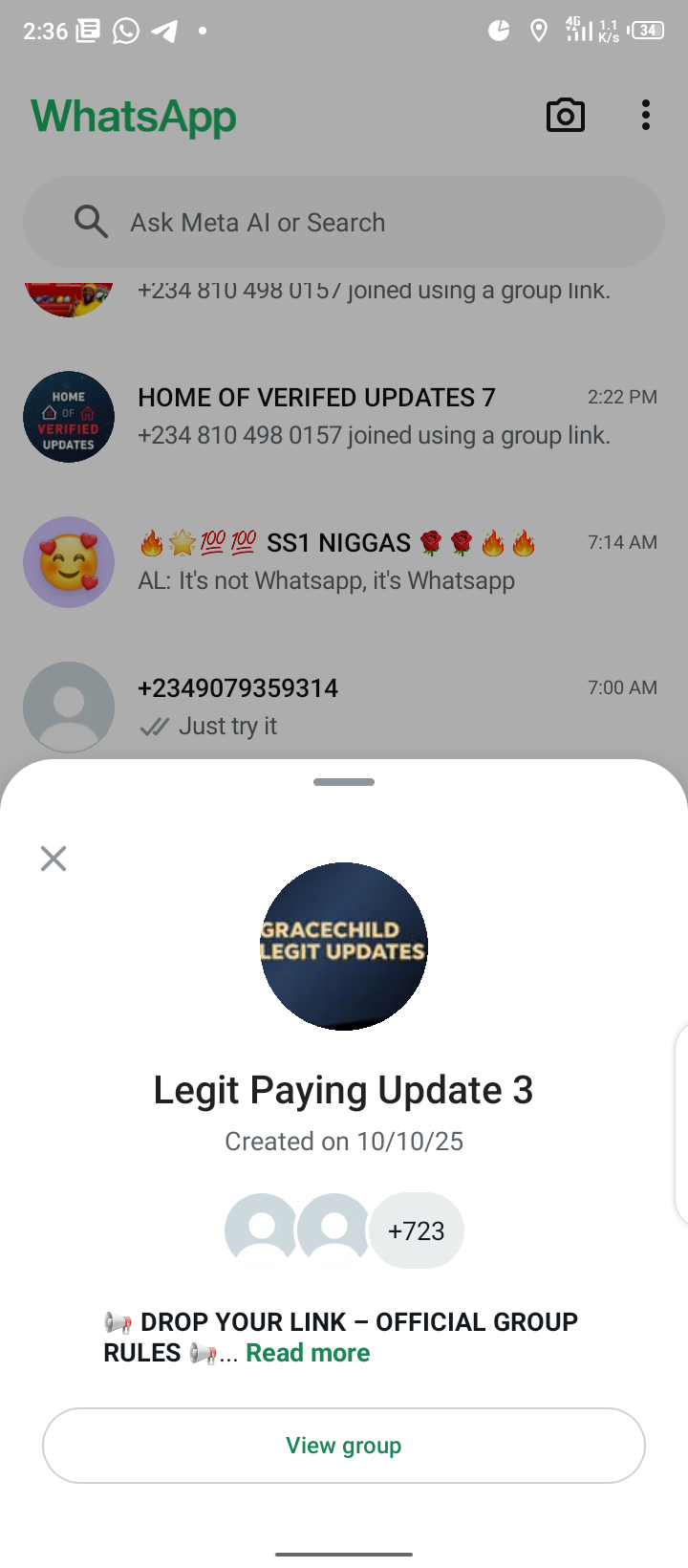This screenshot has height=1568, width=688.
Task: Open the camera from the top bar
Action: click(565, 116)
